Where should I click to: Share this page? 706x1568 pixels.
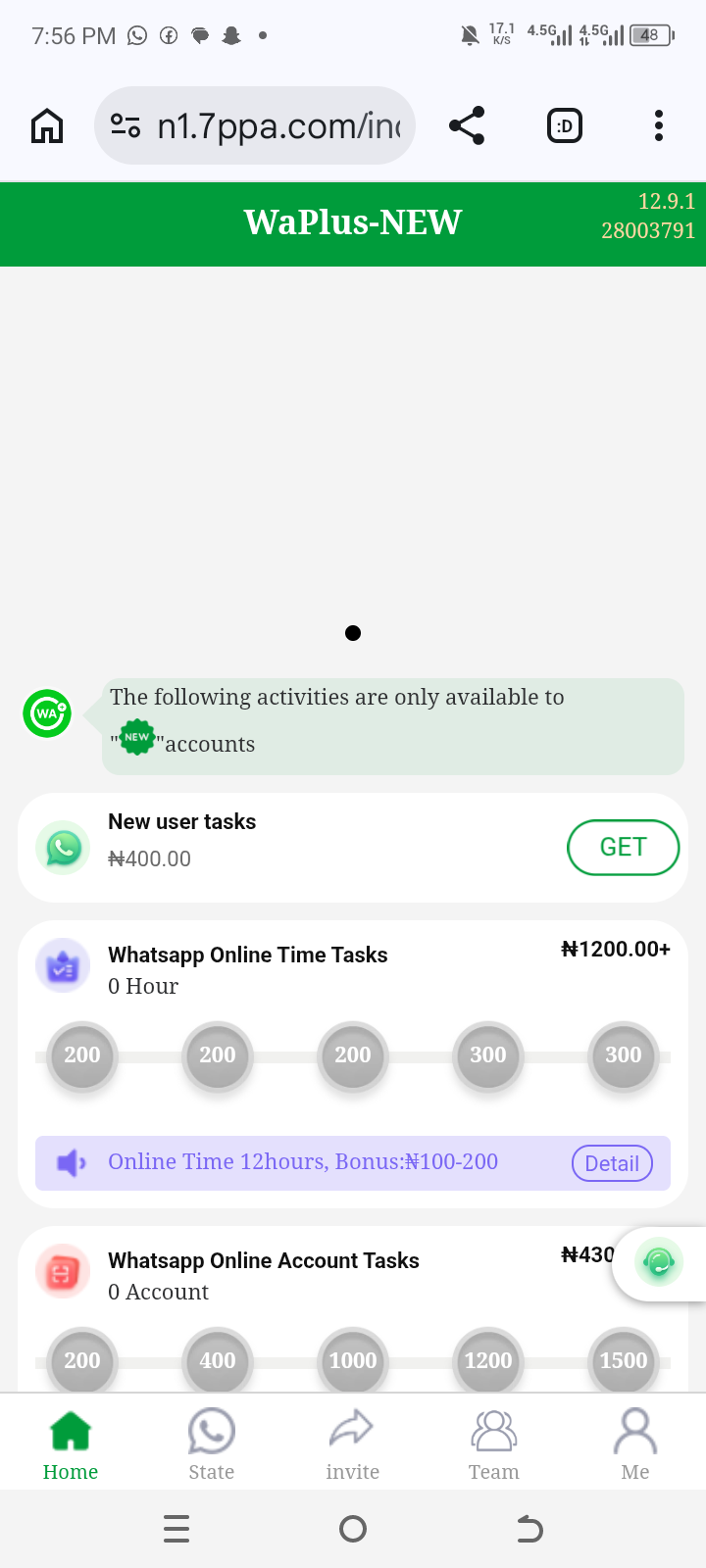pos(467,125)
